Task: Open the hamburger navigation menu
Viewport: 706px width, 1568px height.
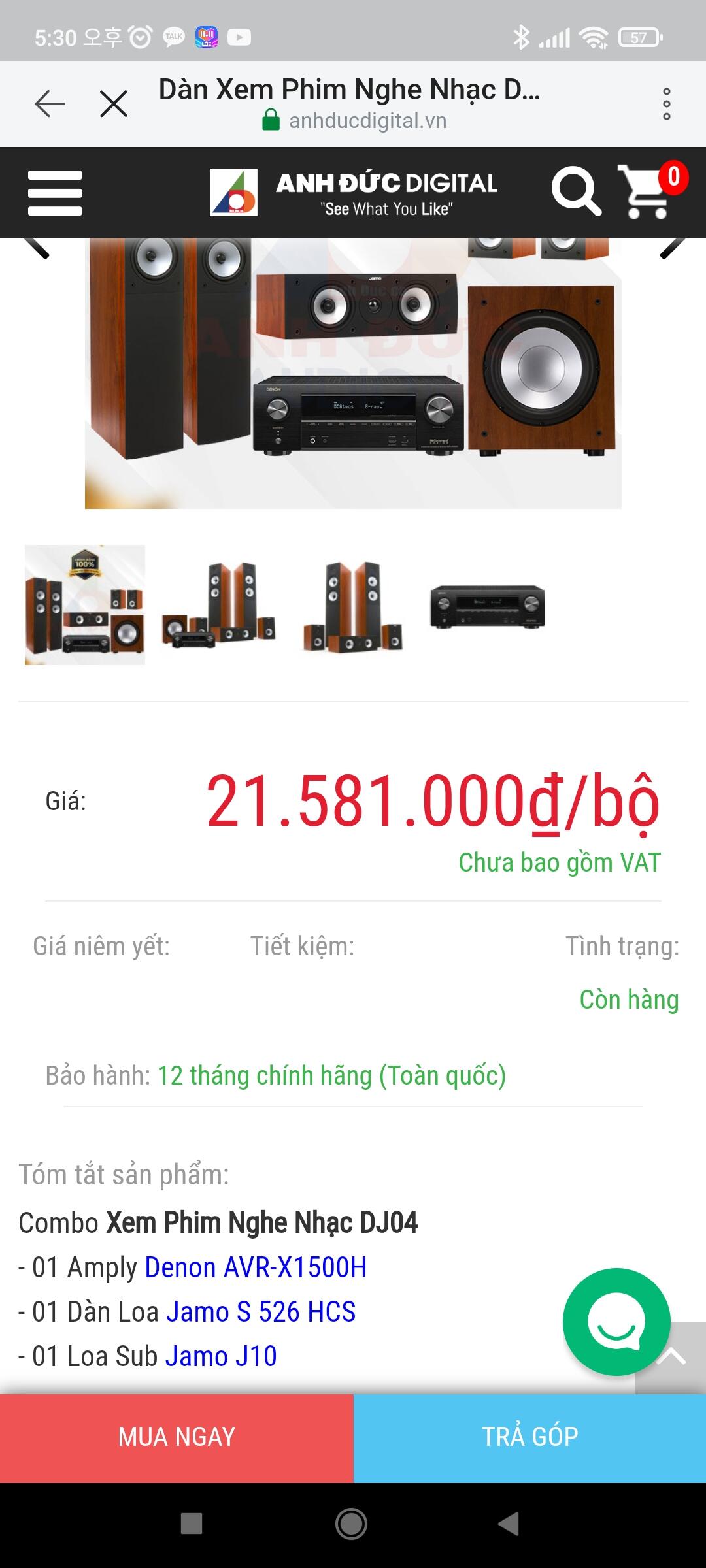Action: (x=55, y=193)
